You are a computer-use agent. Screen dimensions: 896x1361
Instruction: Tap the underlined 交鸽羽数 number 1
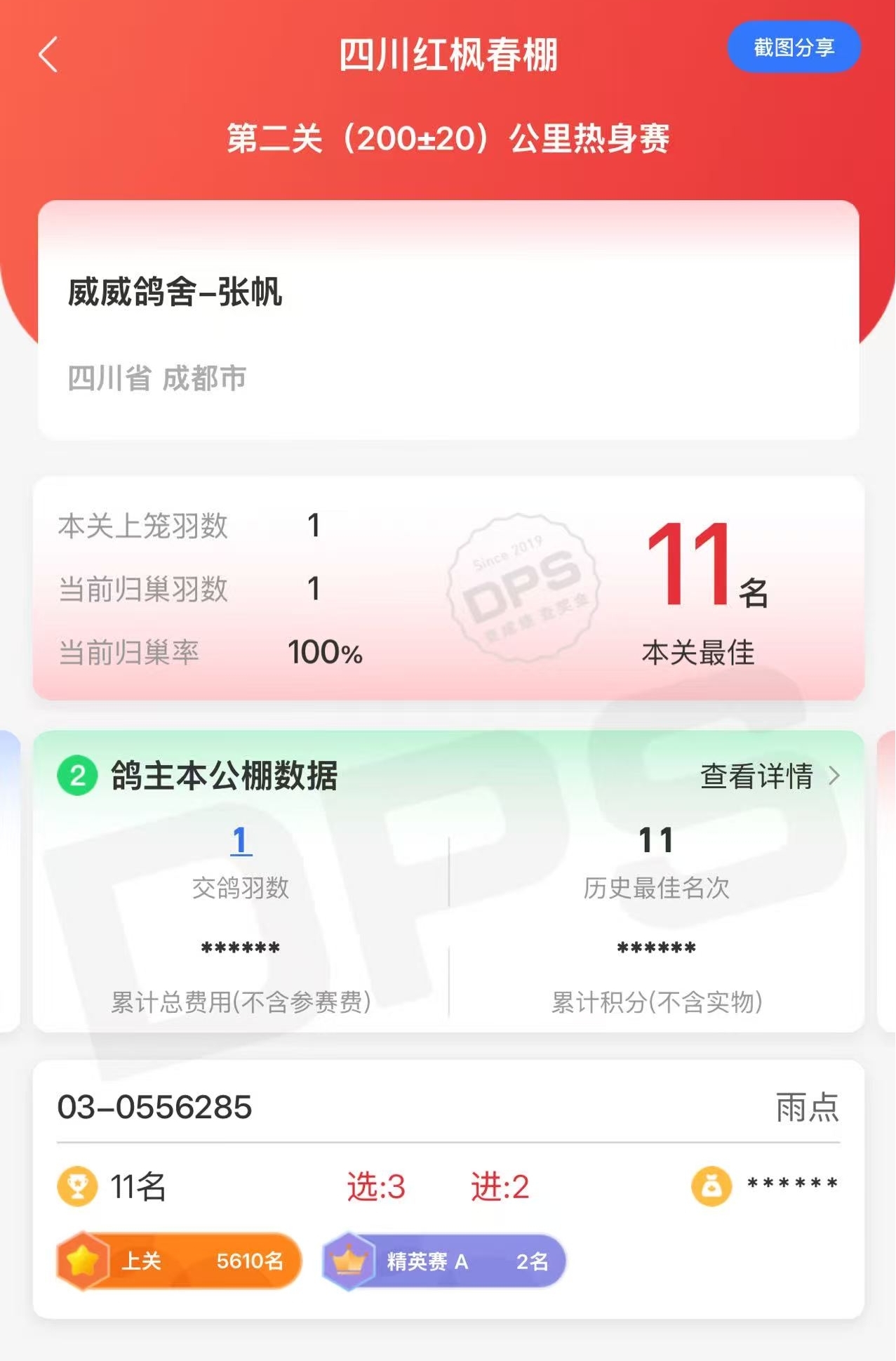tap(241, 840)
